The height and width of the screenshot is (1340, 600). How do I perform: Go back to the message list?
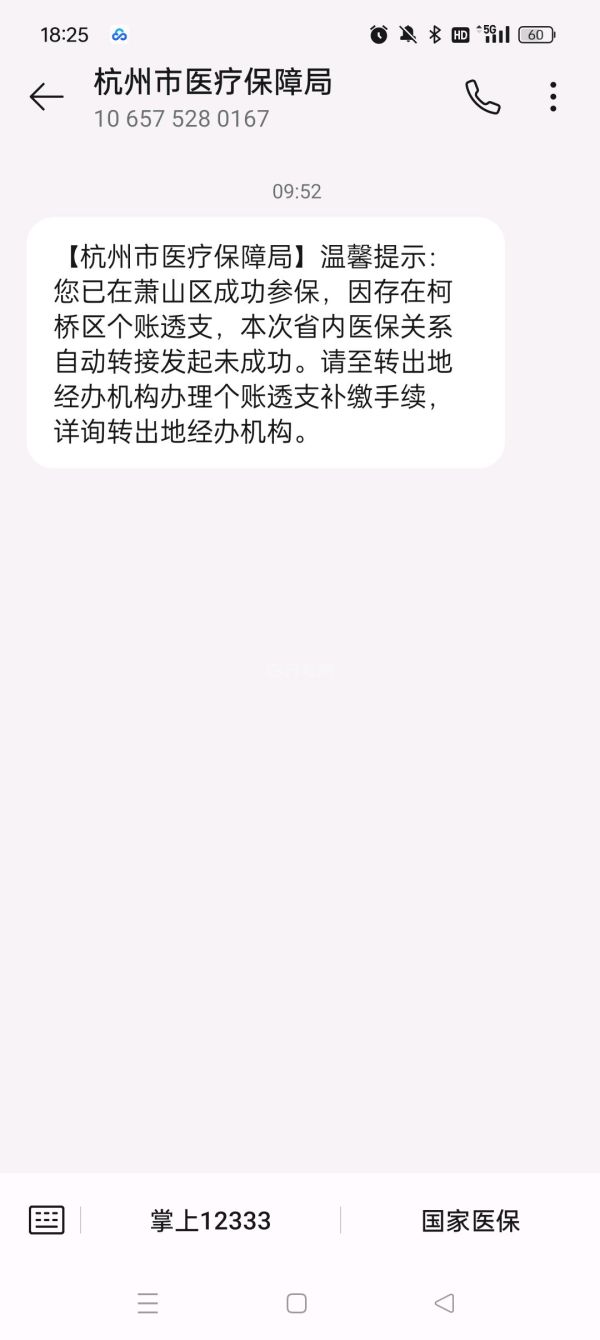click(46, 97)
